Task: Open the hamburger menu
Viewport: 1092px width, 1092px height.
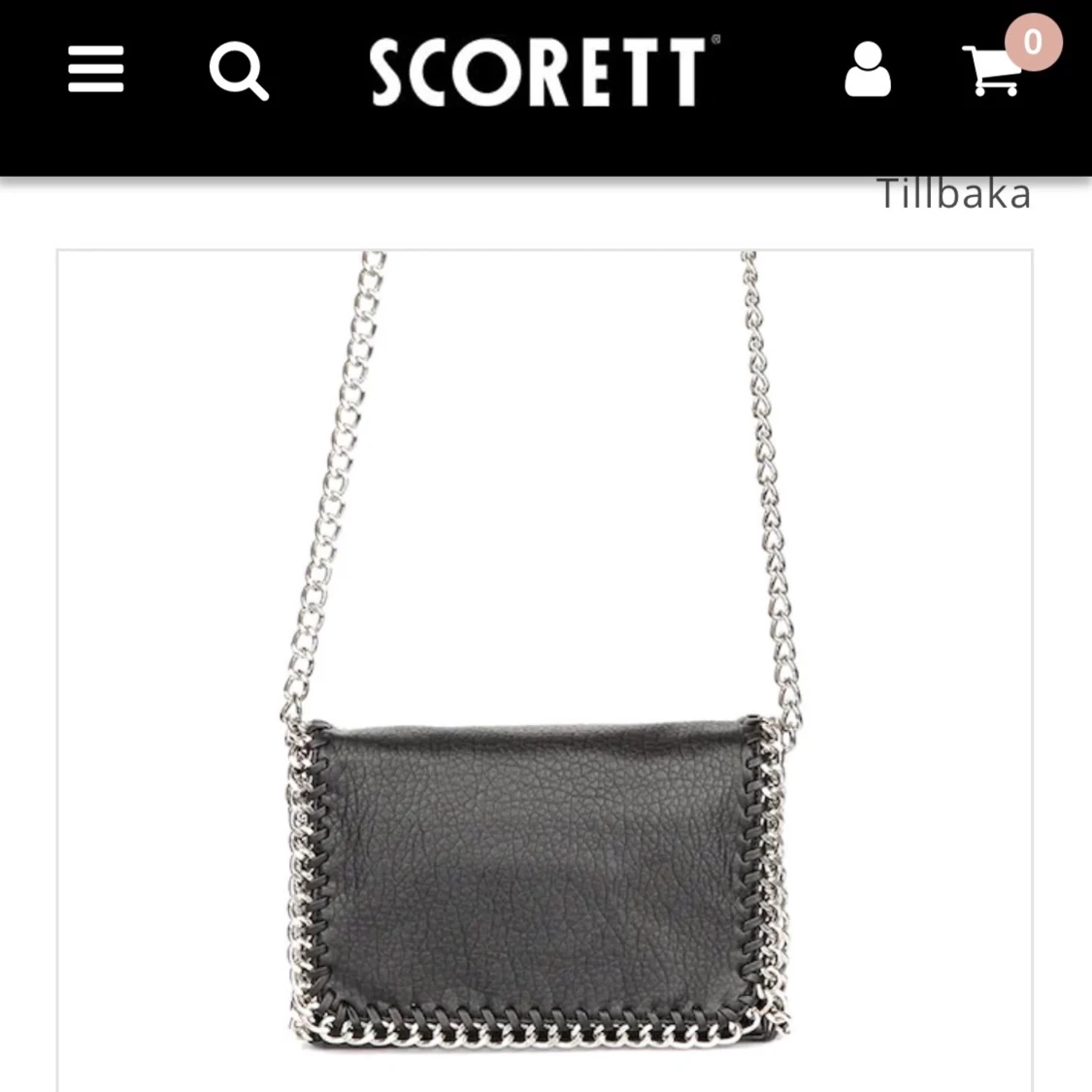Action: pos(95,70)
